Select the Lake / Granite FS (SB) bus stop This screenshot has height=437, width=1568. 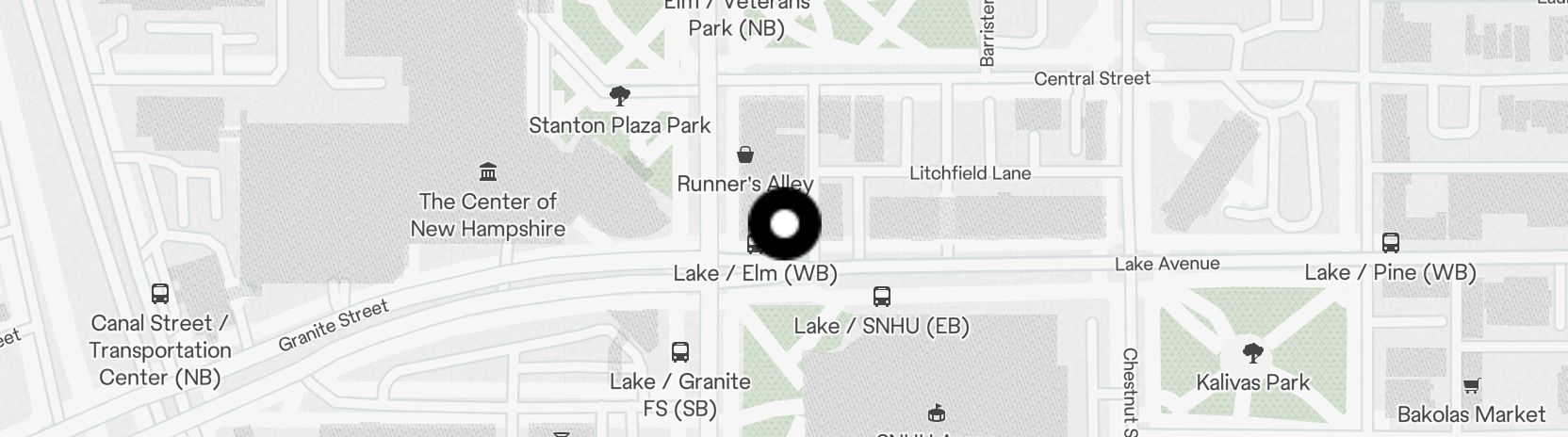pyautogui.click(x=680, y=352)
